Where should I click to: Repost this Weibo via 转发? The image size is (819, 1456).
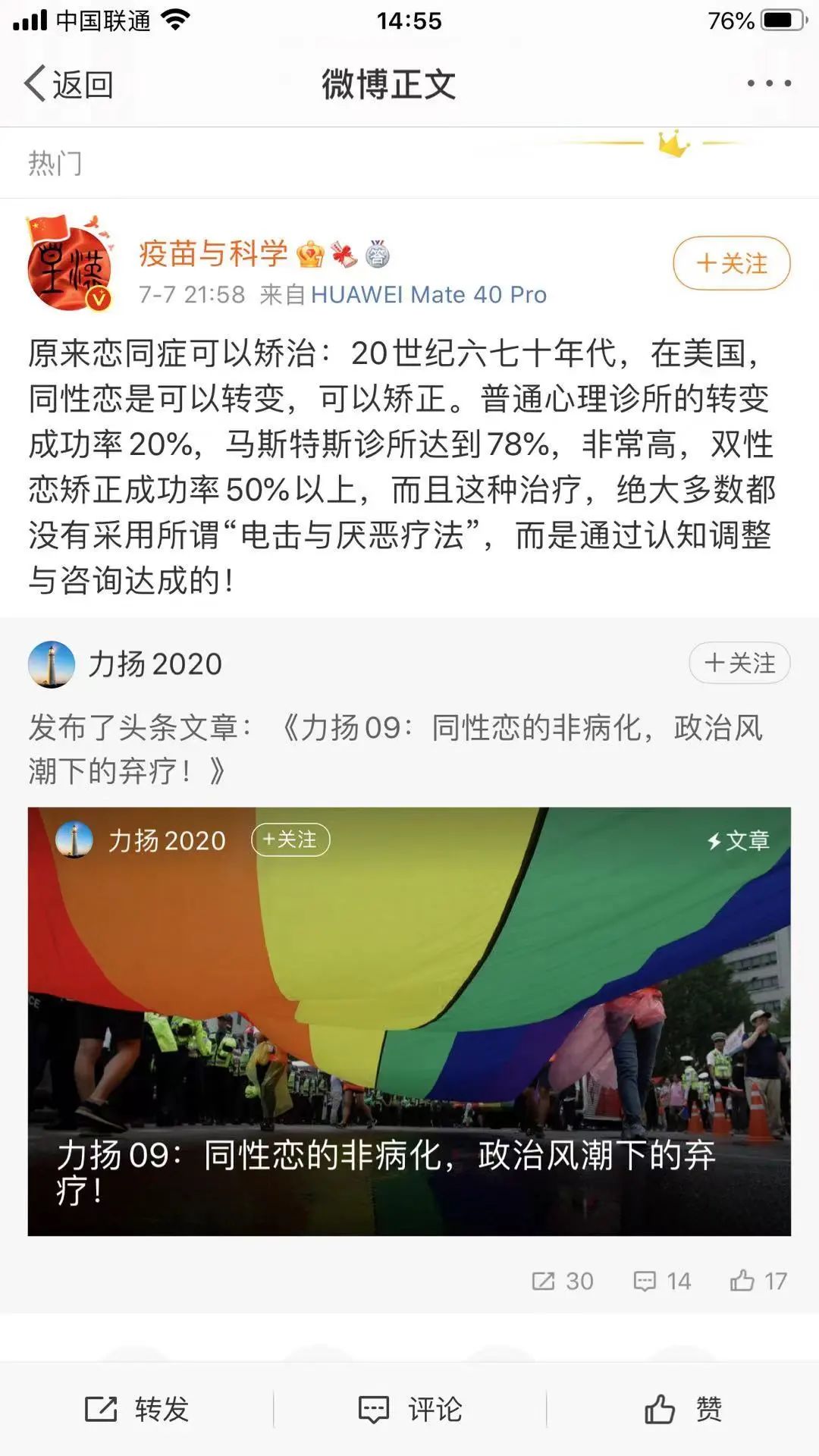pos(137,1409)
